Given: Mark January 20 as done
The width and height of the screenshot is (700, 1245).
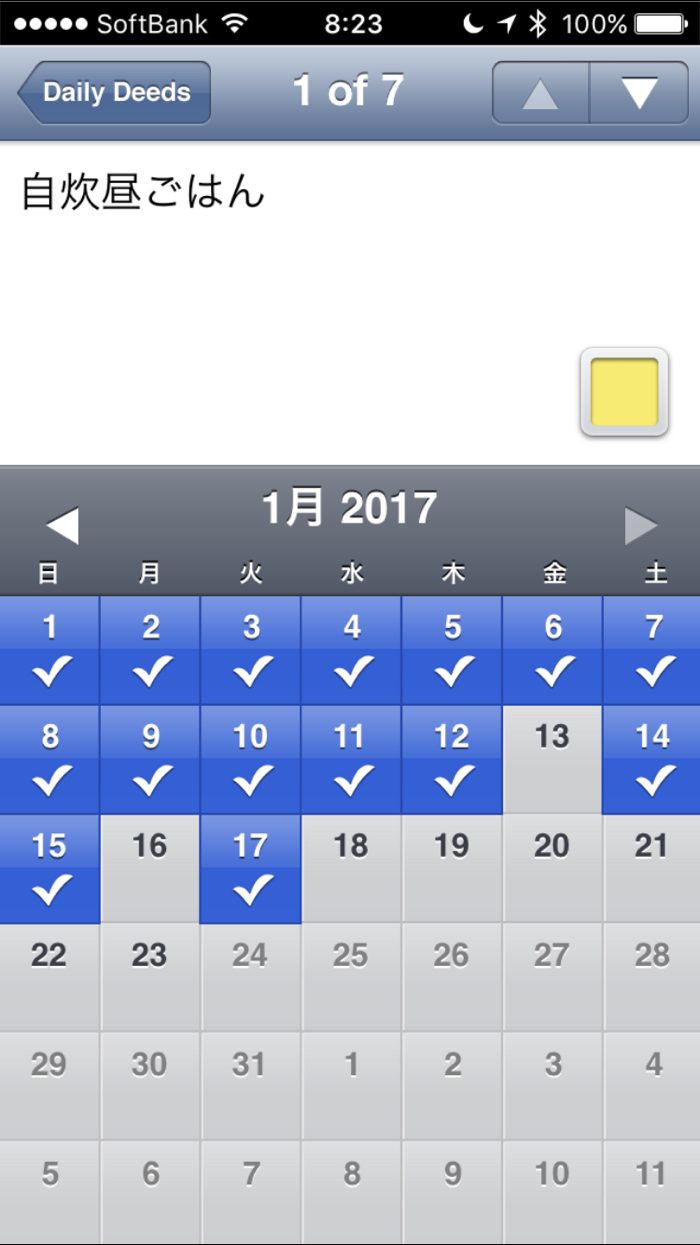Looking at the screenshot, I should point(552,868).
